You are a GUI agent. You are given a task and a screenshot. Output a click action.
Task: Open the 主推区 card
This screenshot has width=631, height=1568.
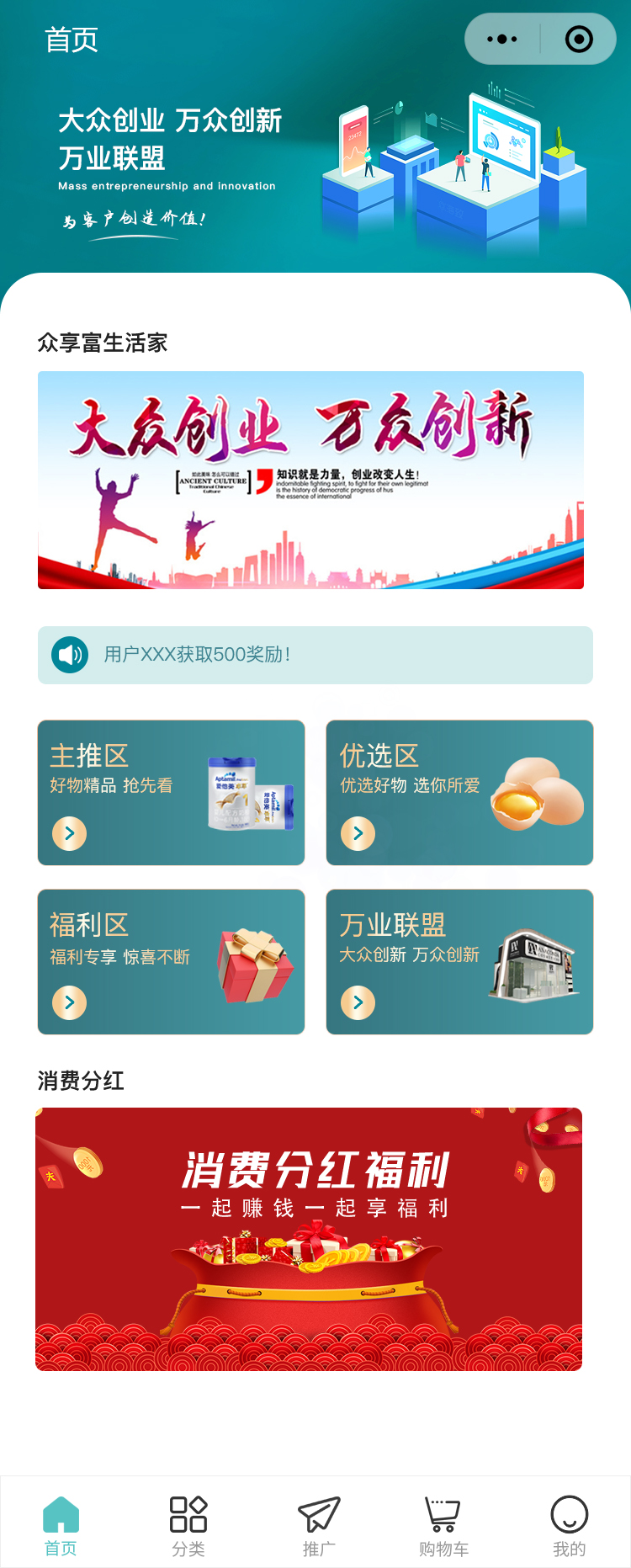coord(171,792)
